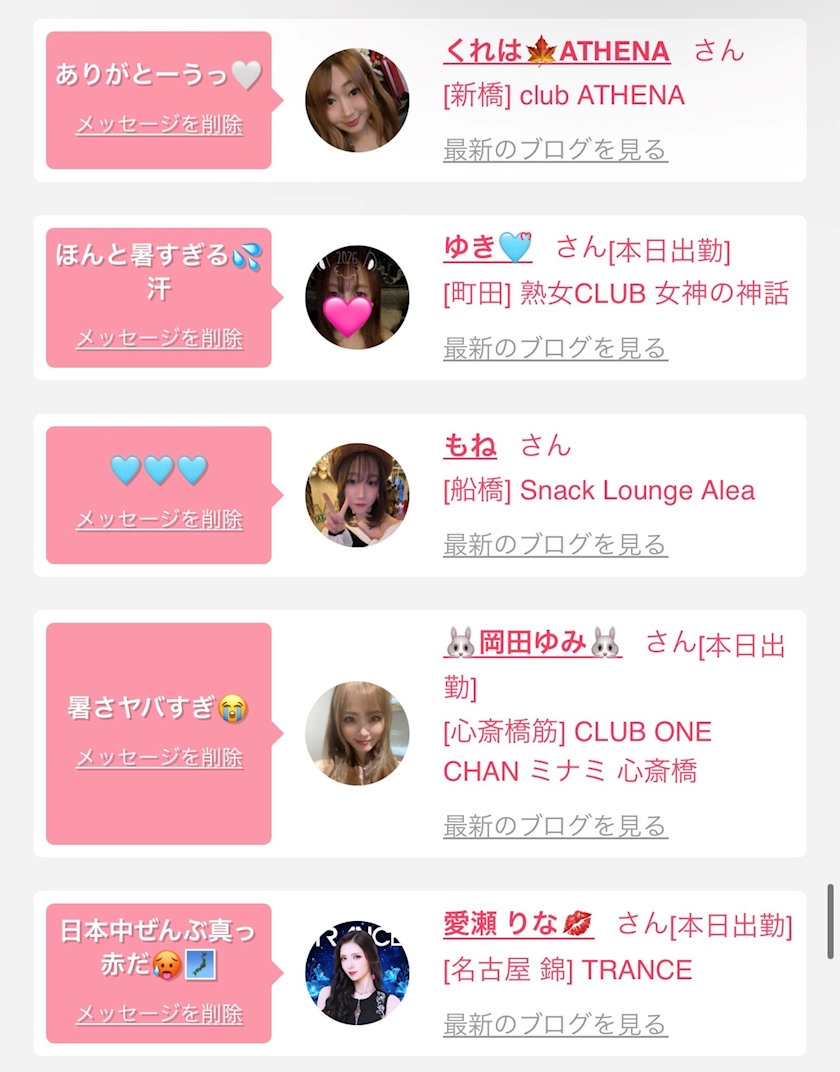840x1072 pixels.
Task: Open 岡田ゆみ's profile link
Action: [x=532, y=643]
